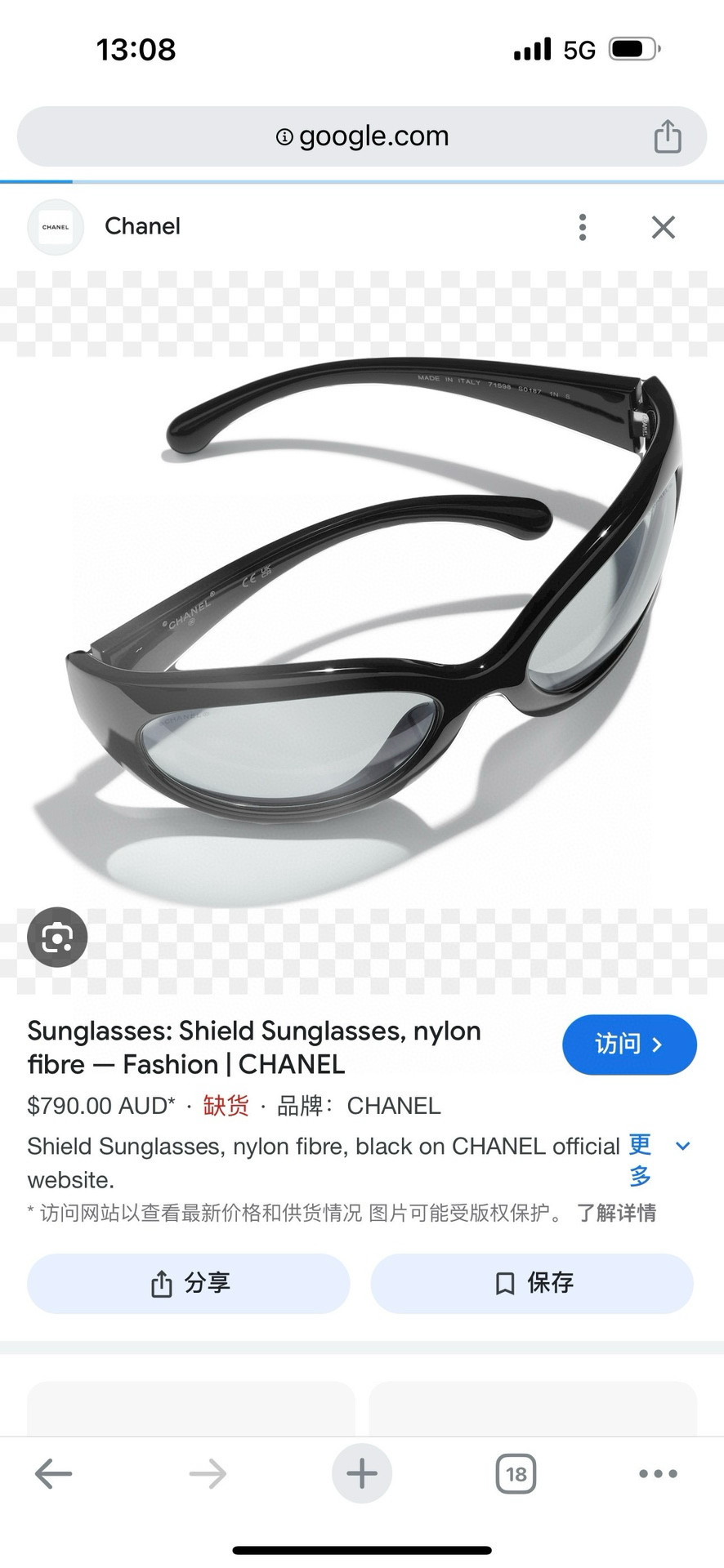
Task: Search this image with Google Lens
Action: tap(57, 937)
